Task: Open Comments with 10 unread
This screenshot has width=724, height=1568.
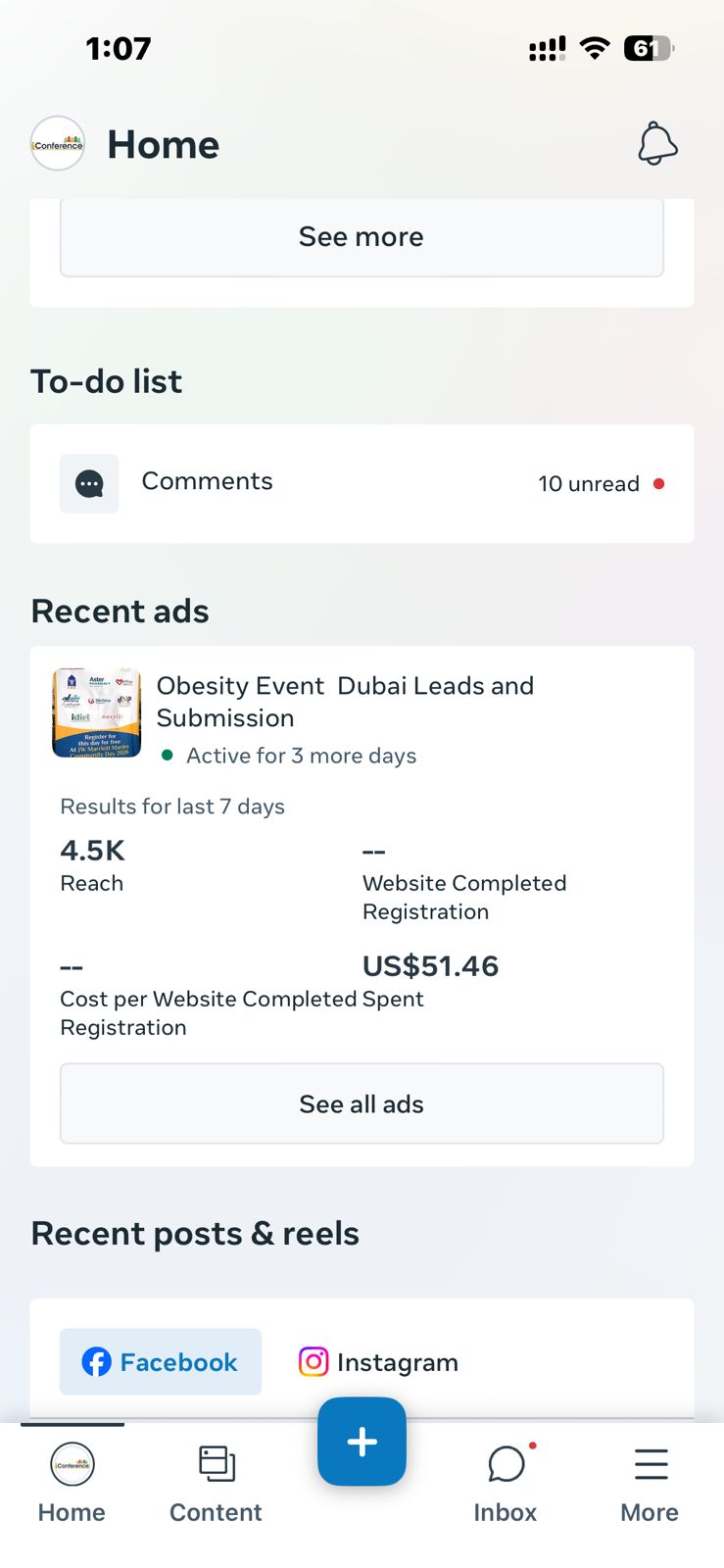Action: coord(362,483)
